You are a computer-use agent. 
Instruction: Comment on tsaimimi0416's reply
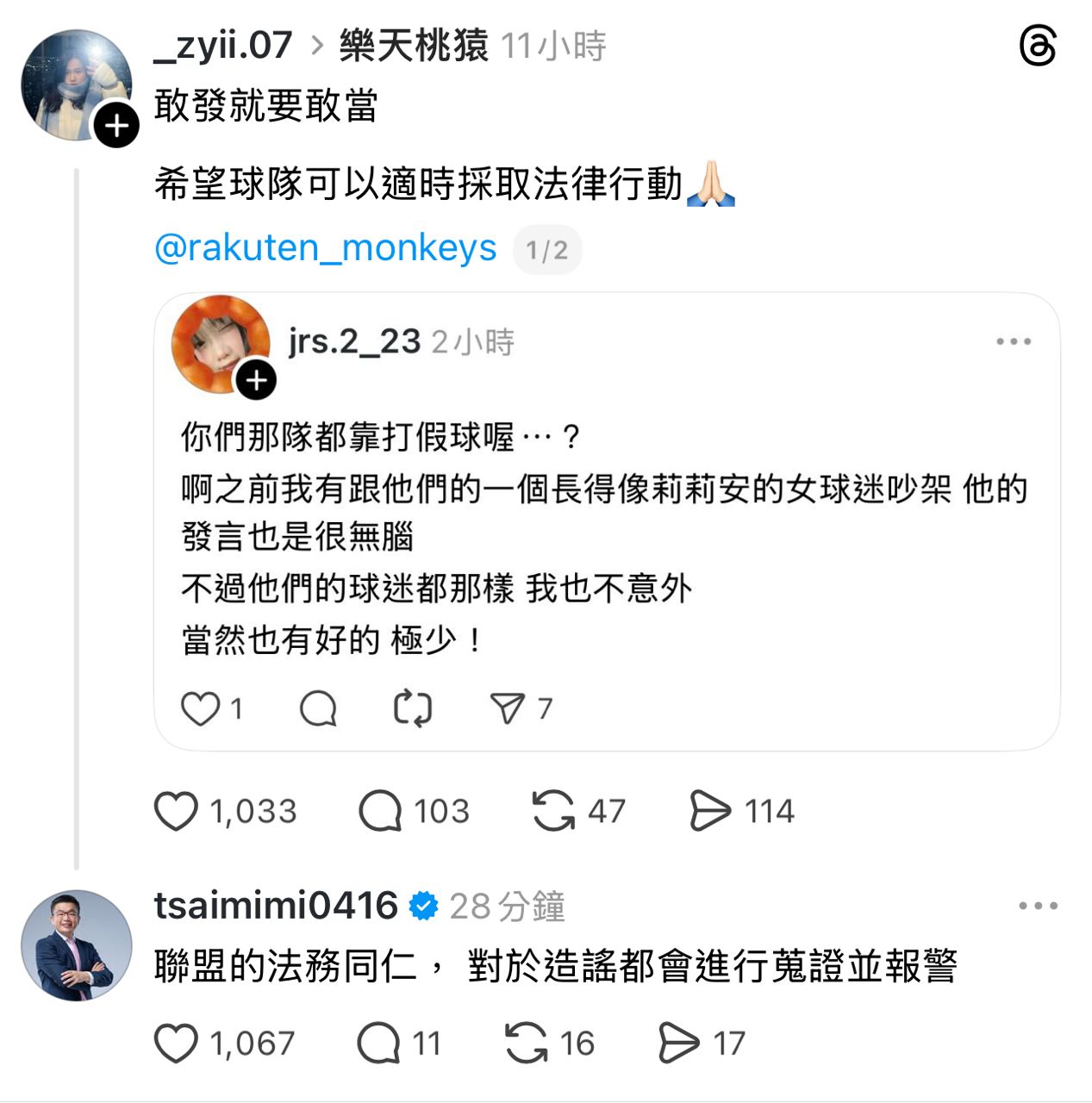(378, 1044)
